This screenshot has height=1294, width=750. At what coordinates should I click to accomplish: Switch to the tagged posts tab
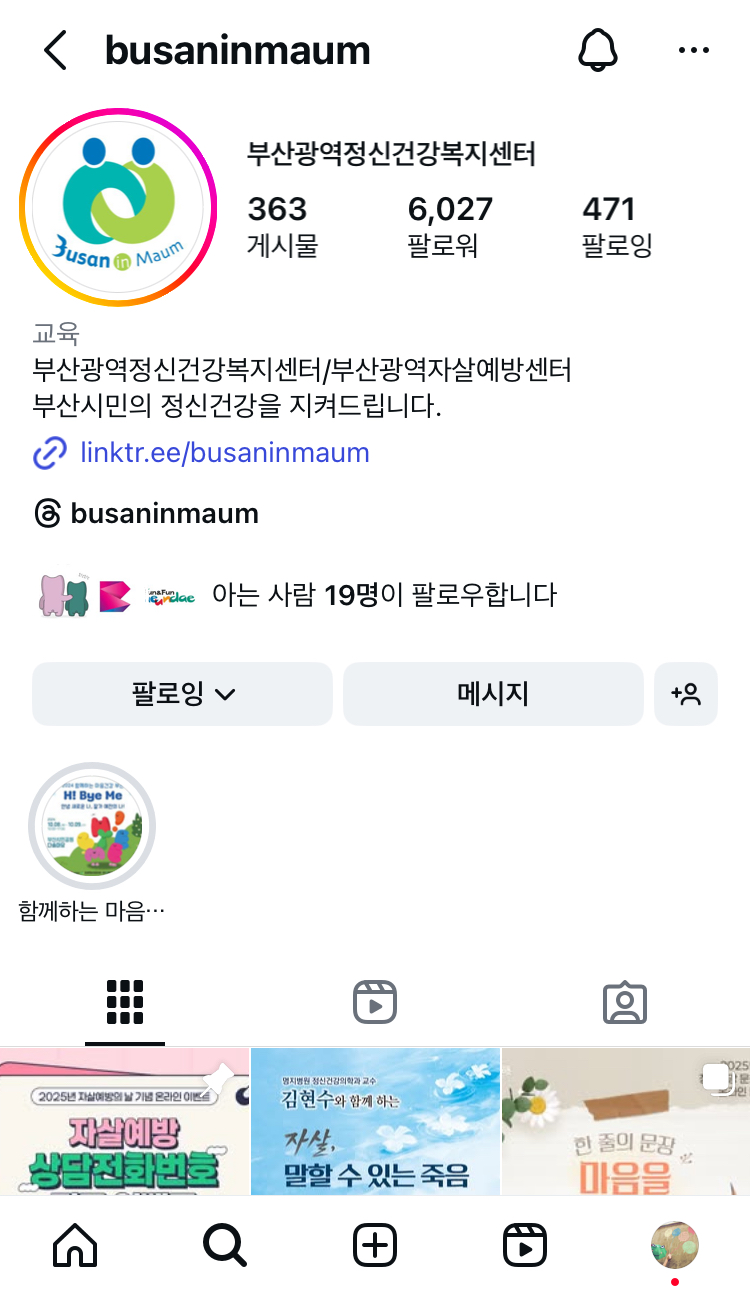point(625,1002)
